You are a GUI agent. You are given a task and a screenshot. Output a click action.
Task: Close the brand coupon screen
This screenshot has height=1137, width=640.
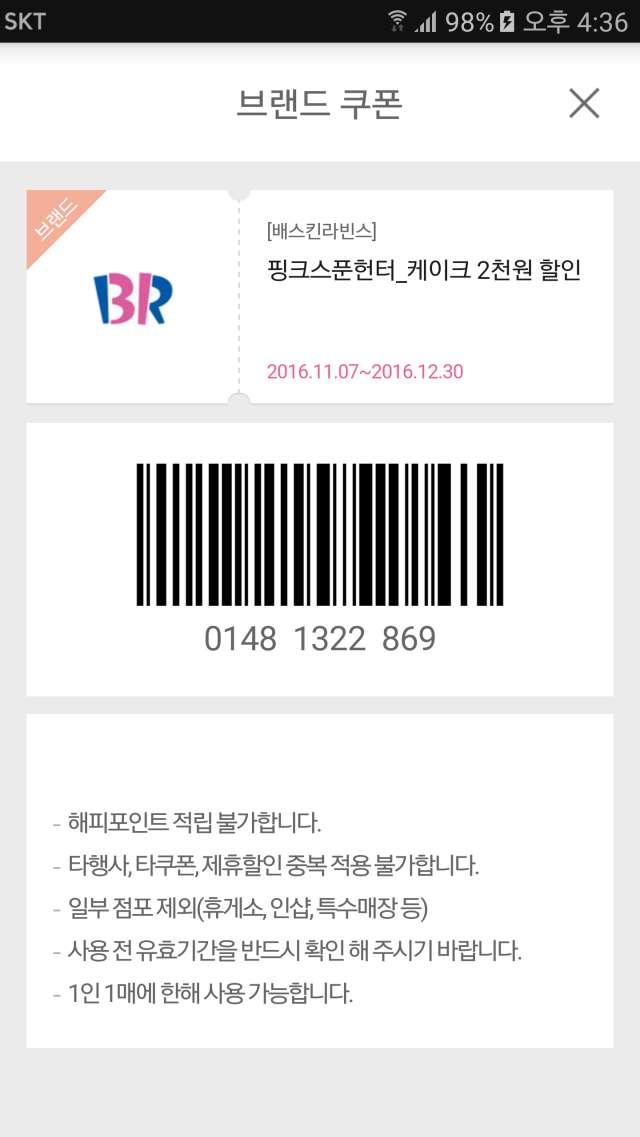[584, 103]
